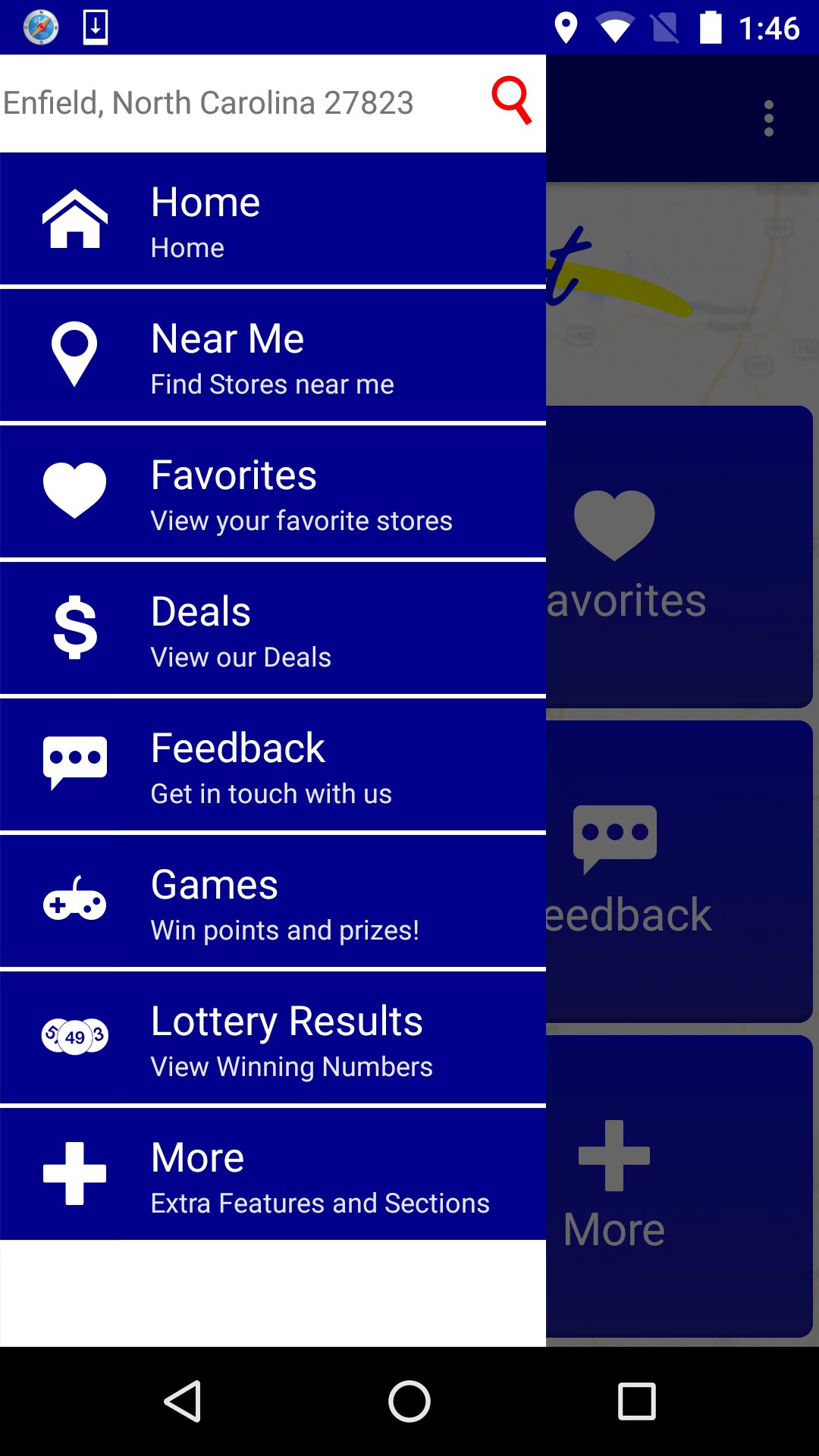Open Feedback to get in touch

pyautogui.click(x=273, y=764)
